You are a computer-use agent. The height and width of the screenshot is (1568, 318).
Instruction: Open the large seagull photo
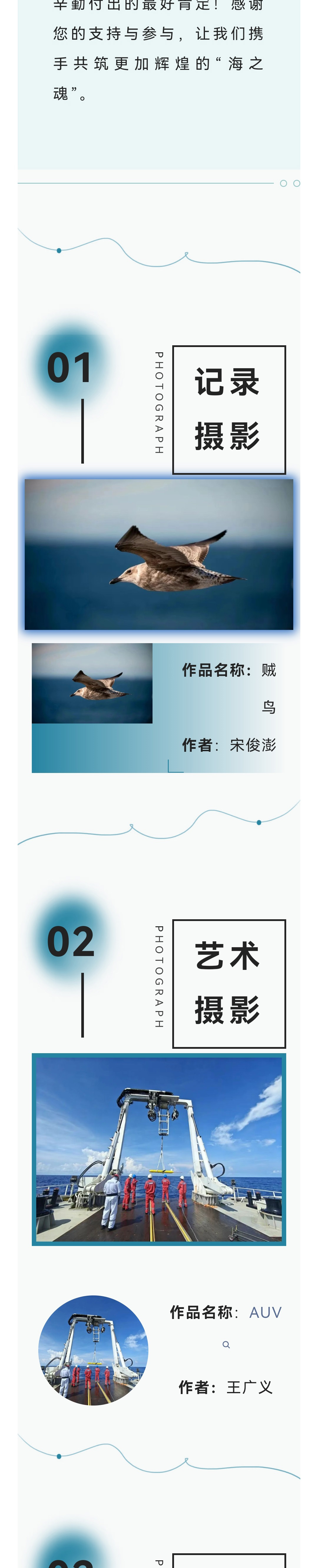click(158, 554)
